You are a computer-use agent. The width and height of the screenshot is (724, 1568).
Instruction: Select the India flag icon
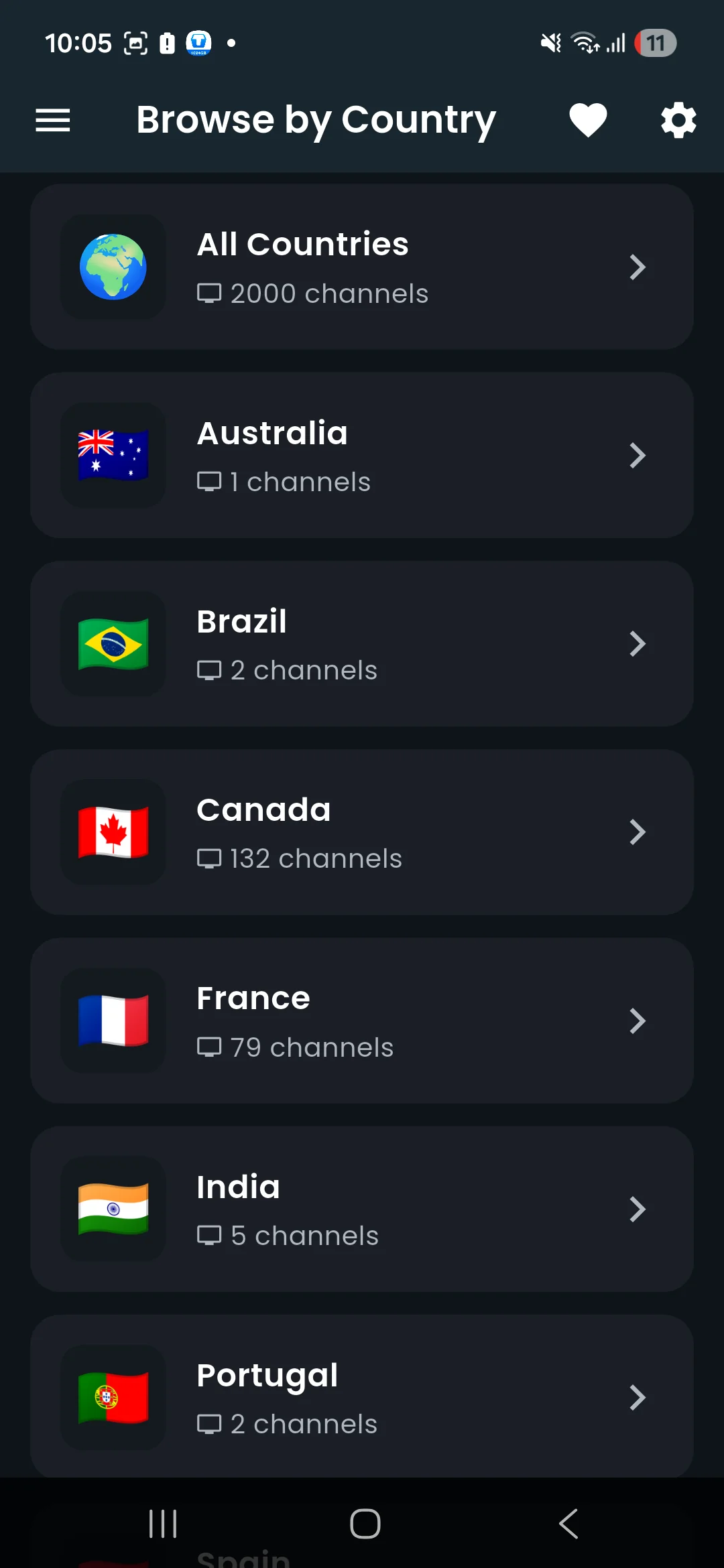point(114,1210)
